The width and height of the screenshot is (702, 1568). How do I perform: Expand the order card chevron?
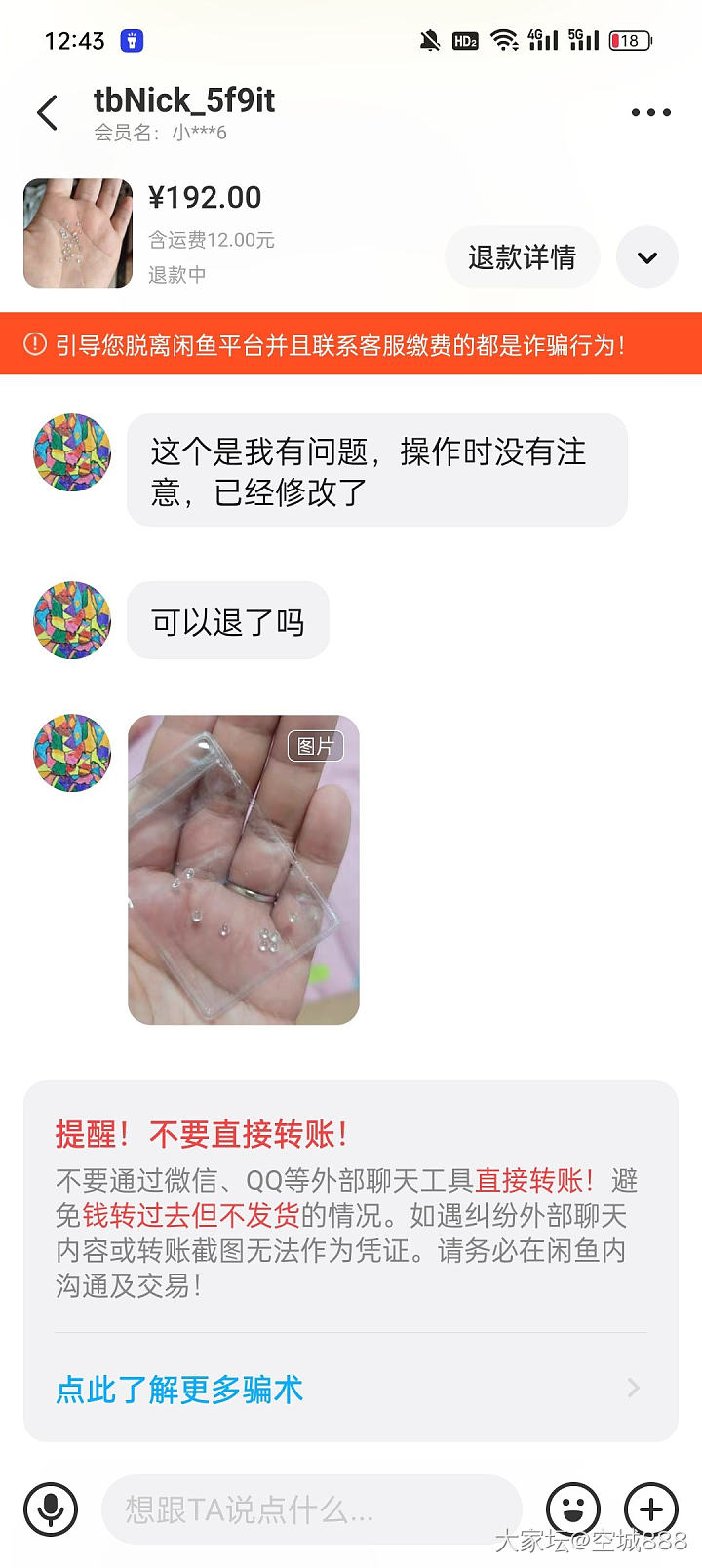click(x=647, y=257)
